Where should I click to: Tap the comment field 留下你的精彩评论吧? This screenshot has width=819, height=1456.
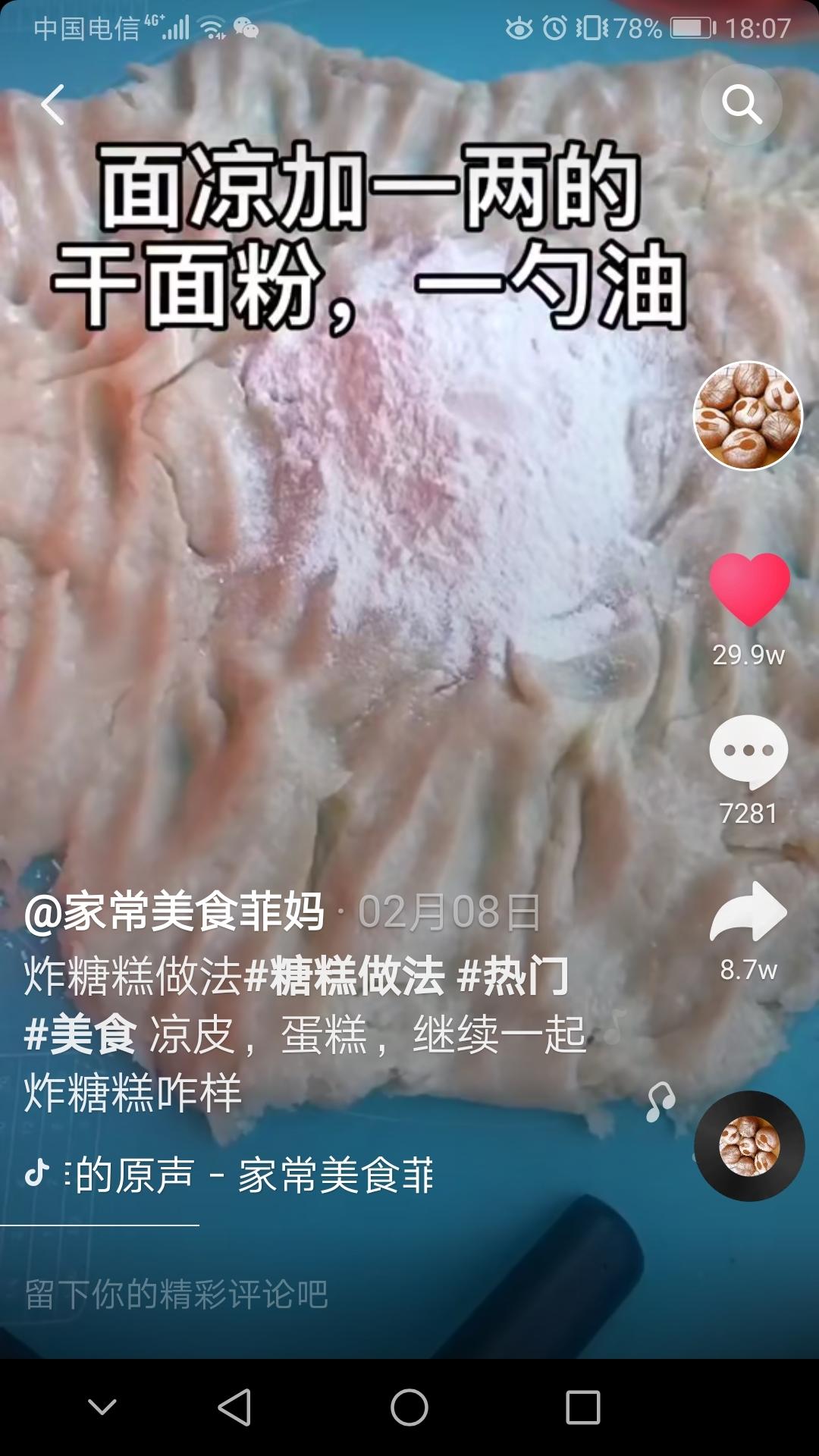pos(176,1294)
